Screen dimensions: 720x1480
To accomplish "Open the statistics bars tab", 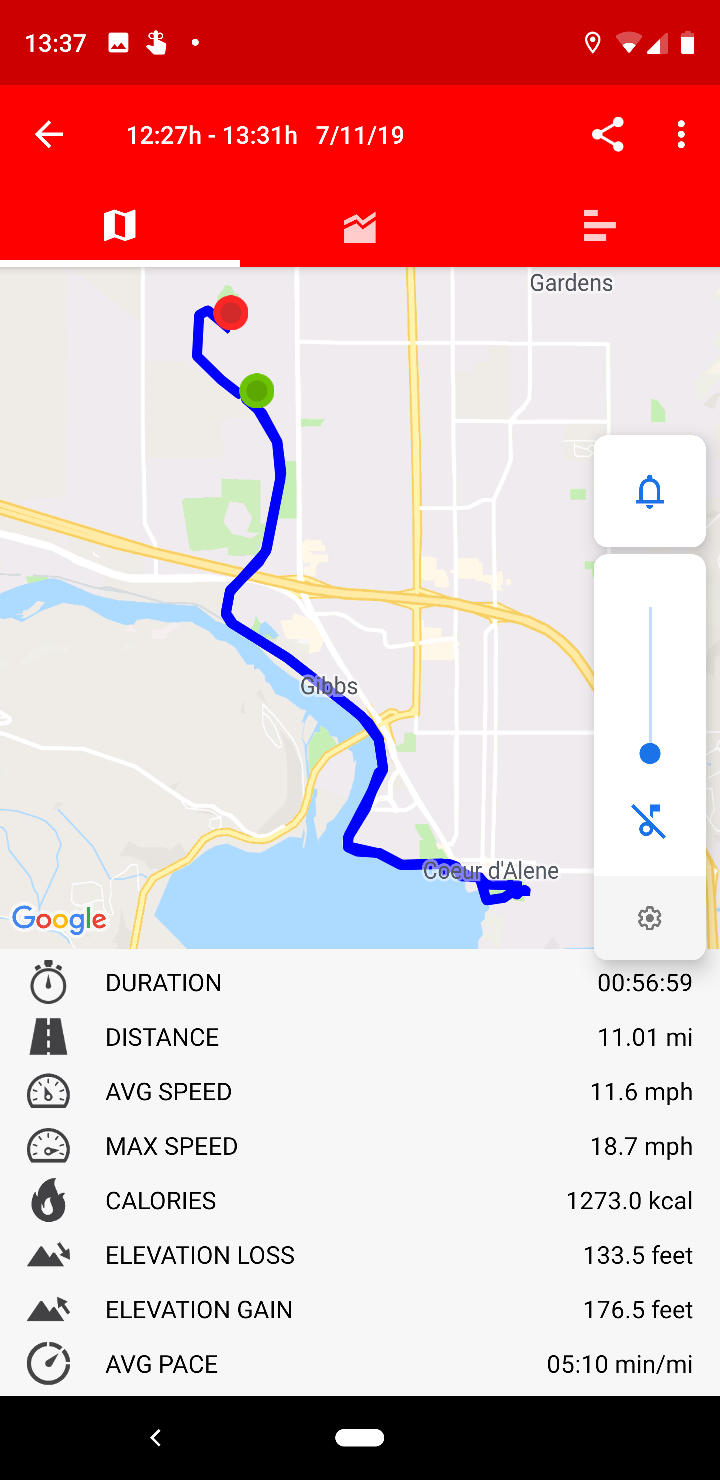I will coord(599,226).
